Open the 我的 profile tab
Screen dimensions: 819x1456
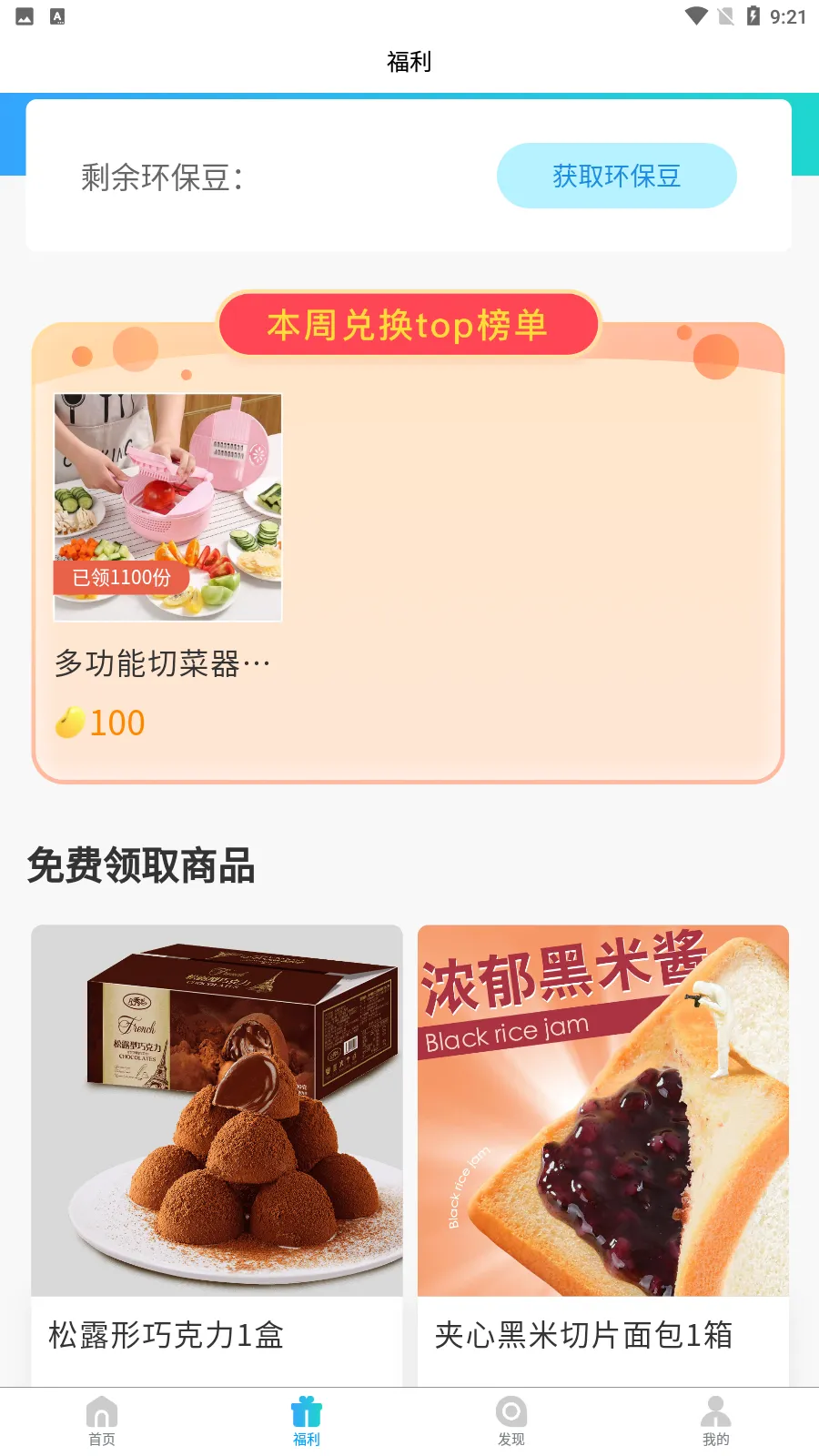tap(716, 1421)
